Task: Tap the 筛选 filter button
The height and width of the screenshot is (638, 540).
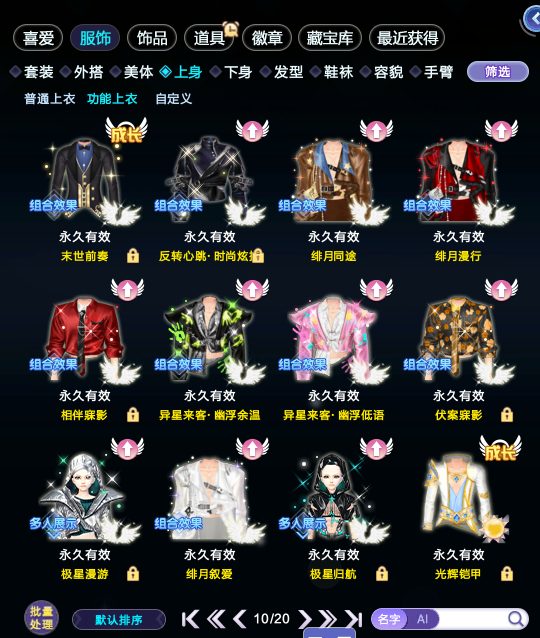Action: point(498,72)
